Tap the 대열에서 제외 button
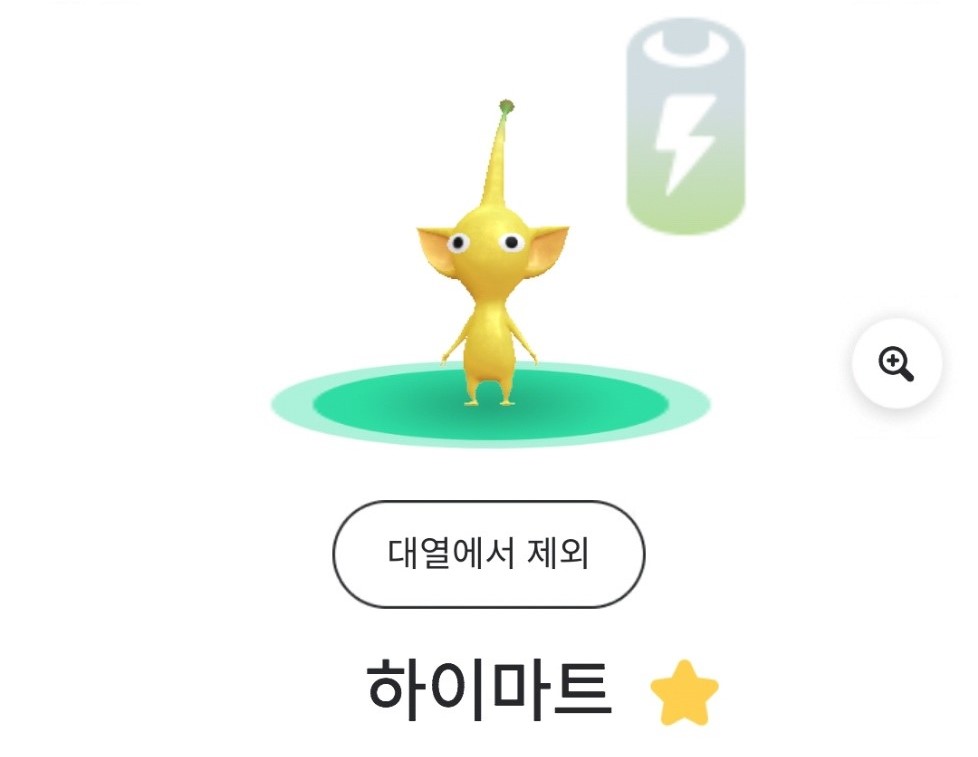The width and height of the screenshot is (978, 757). click(488, 554)
